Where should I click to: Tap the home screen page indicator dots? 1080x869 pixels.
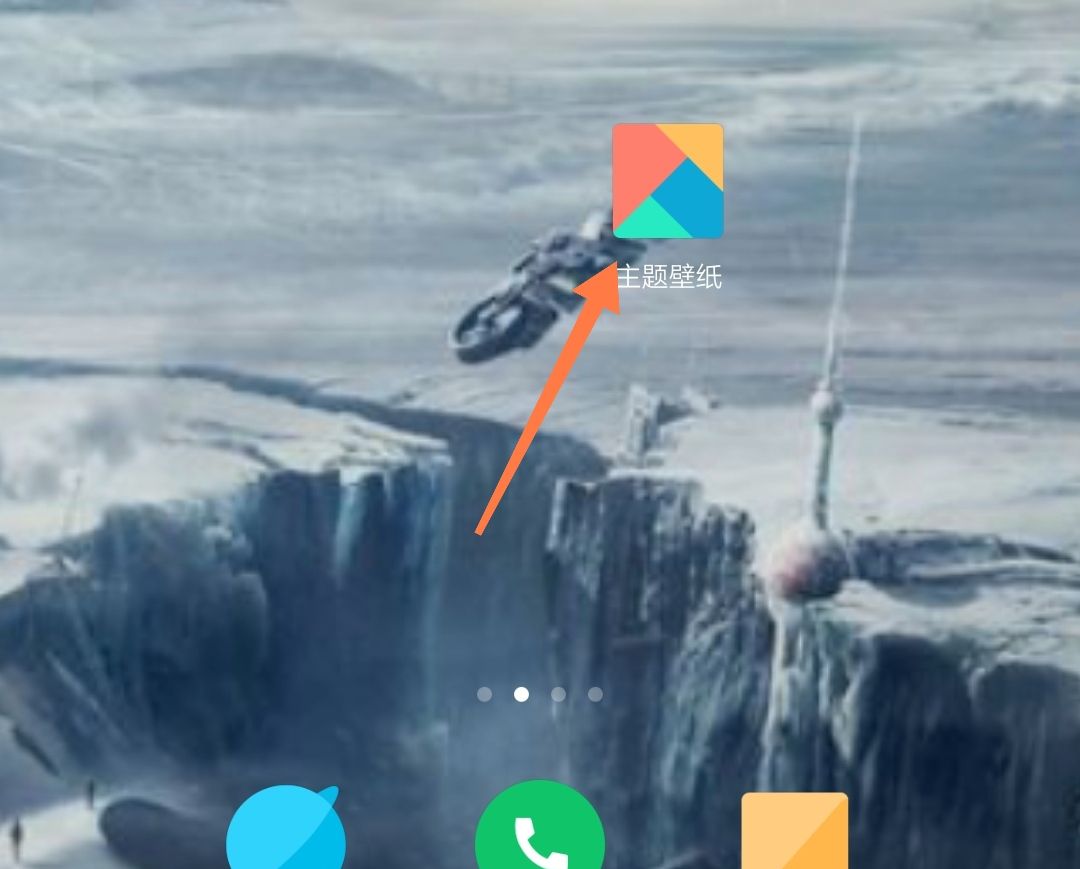[540, 694]
